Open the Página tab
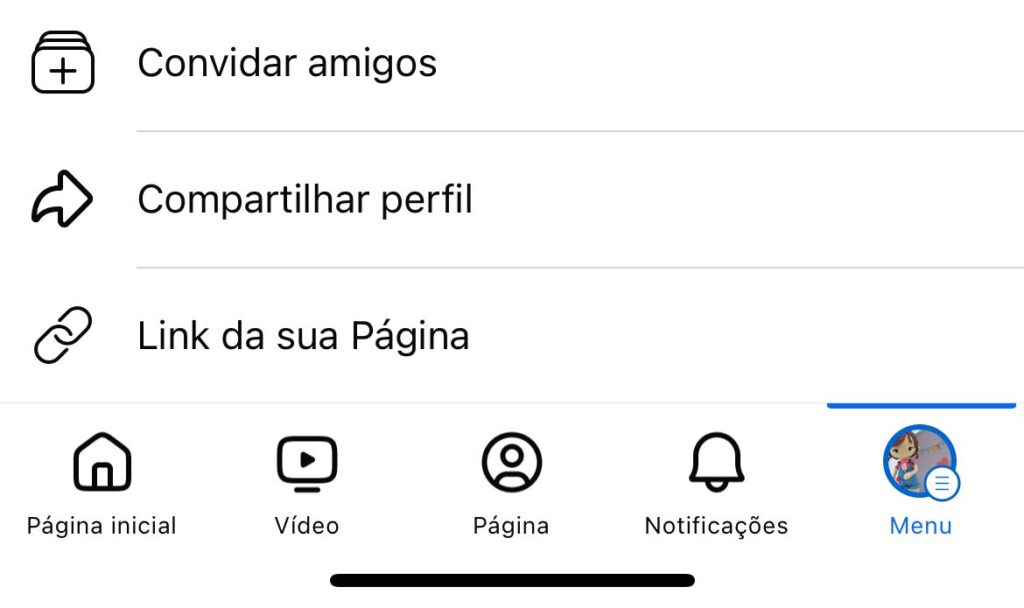1024x608 pixels. (512, 484)
